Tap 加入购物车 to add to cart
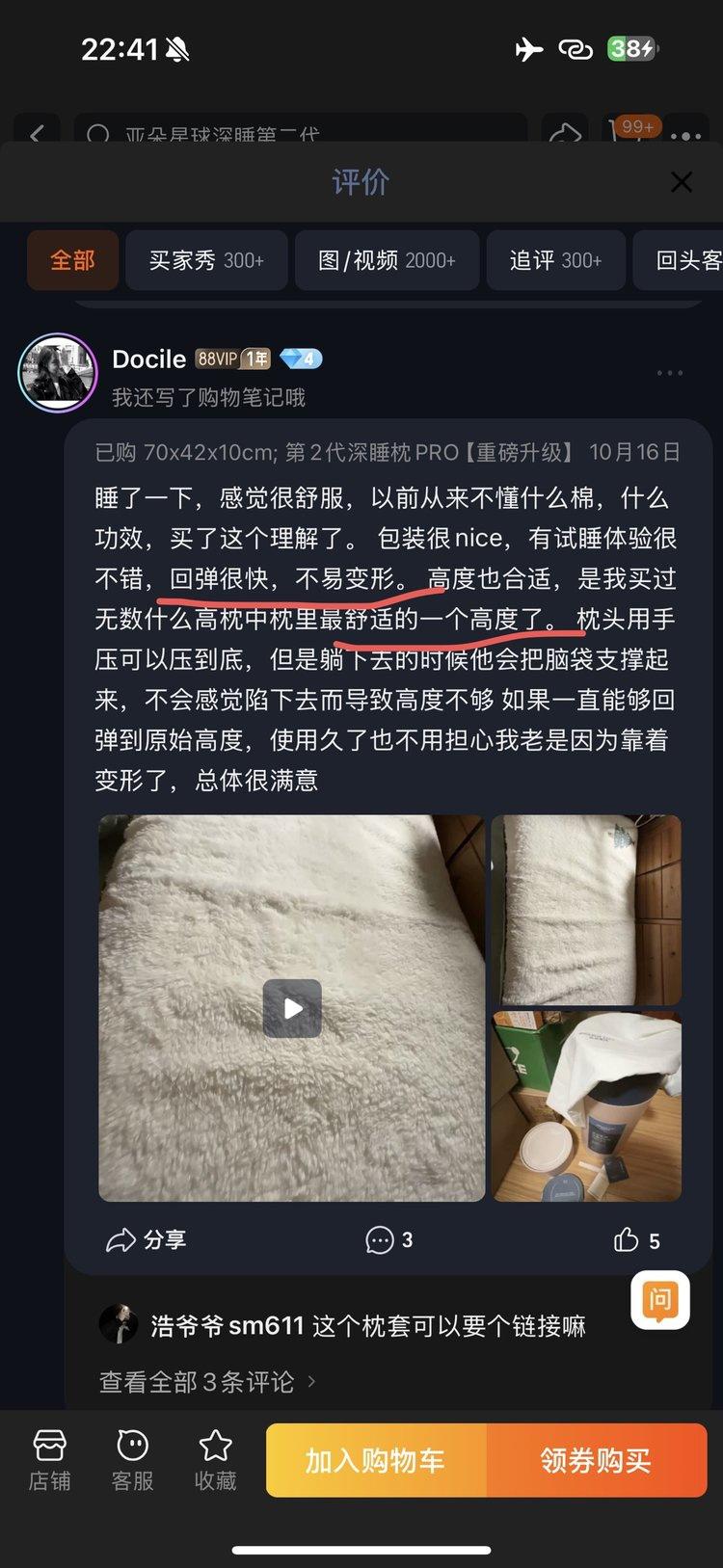The height and width of the screenshot is (1568, 723). pos(376,1460)
